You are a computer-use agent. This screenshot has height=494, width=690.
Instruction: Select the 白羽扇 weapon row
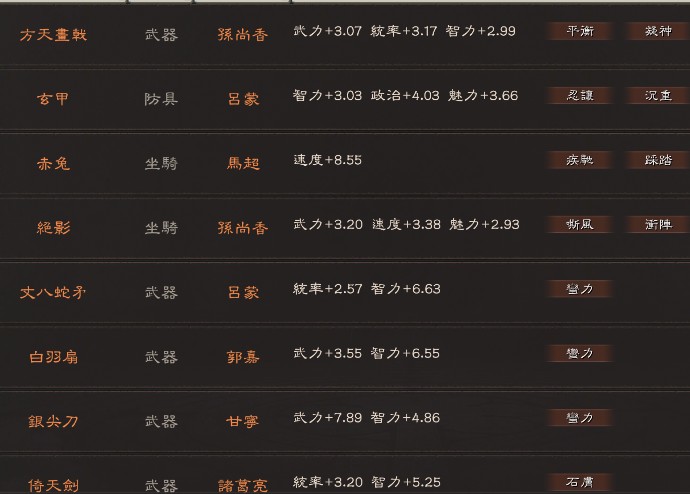point(53,357)
